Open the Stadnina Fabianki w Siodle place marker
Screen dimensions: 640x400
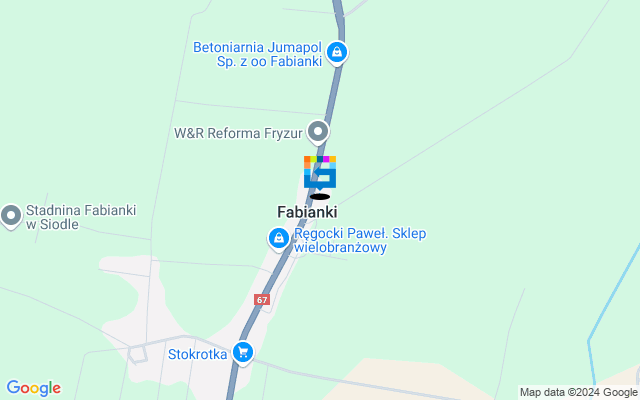(x=11, y=215)
